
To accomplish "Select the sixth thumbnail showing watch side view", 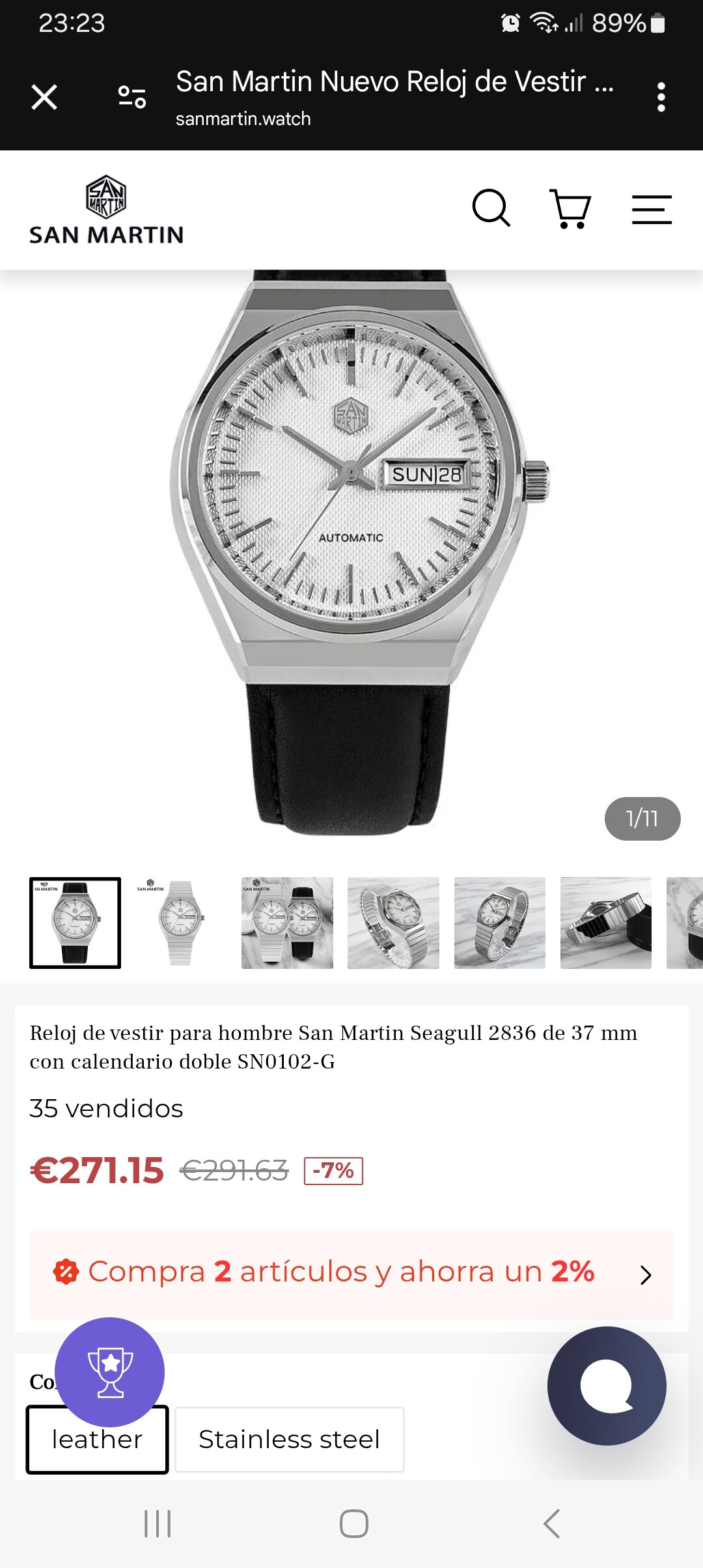I will [x=605, y=923].
